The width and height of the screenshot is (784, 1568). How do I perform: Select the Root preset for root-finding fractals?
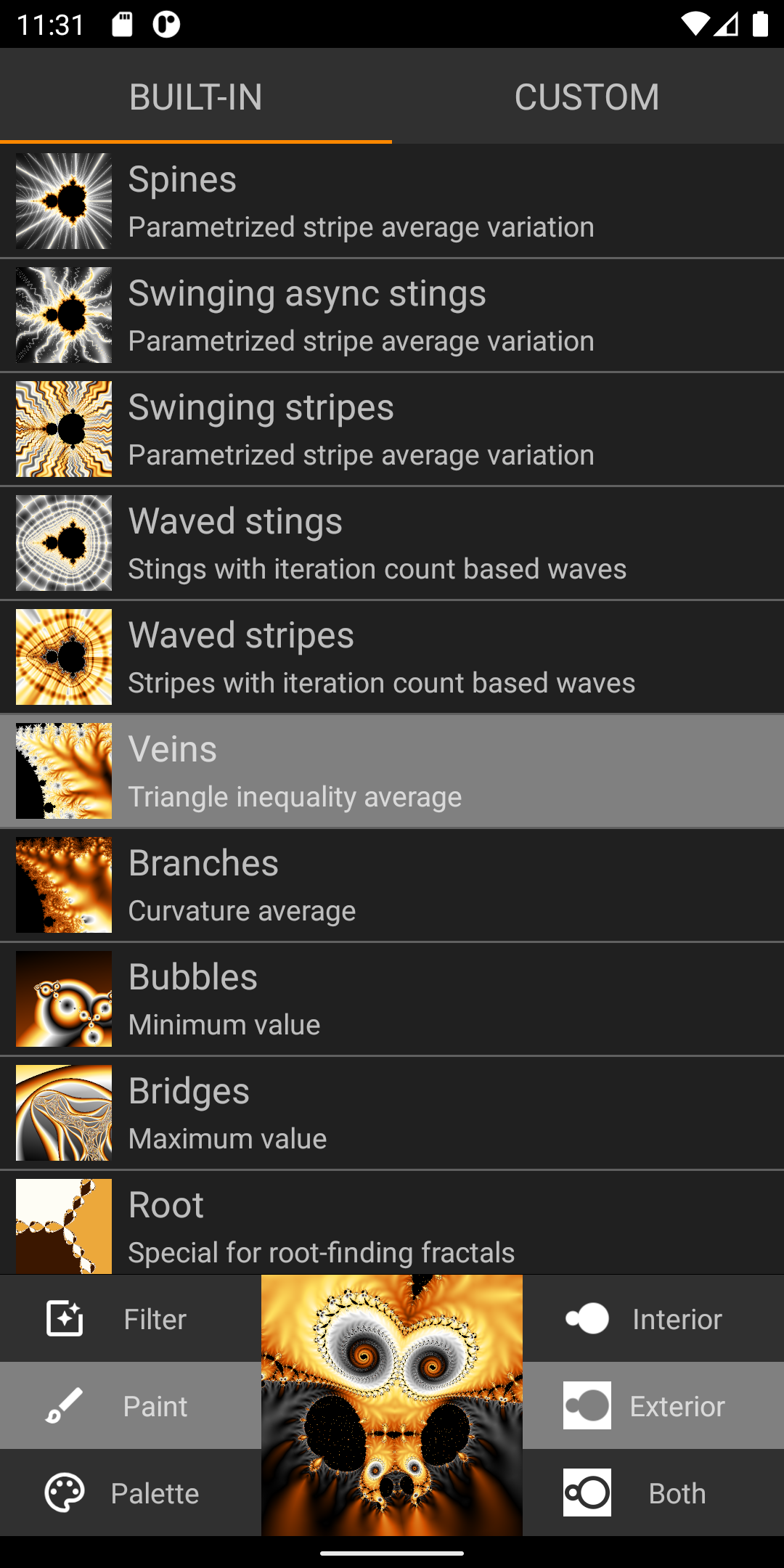tap(392, 1225)
